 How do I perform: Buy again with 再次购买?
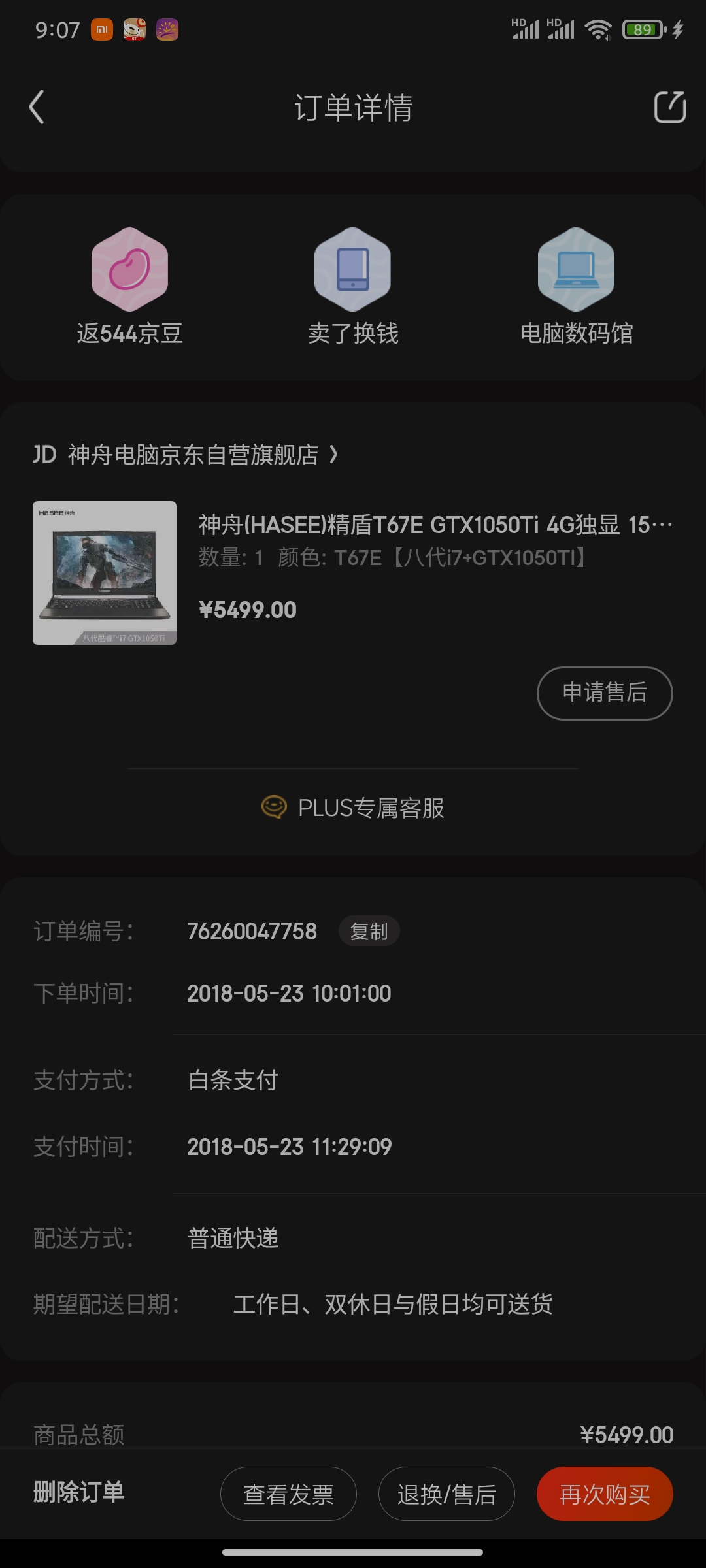point(605,1494)
